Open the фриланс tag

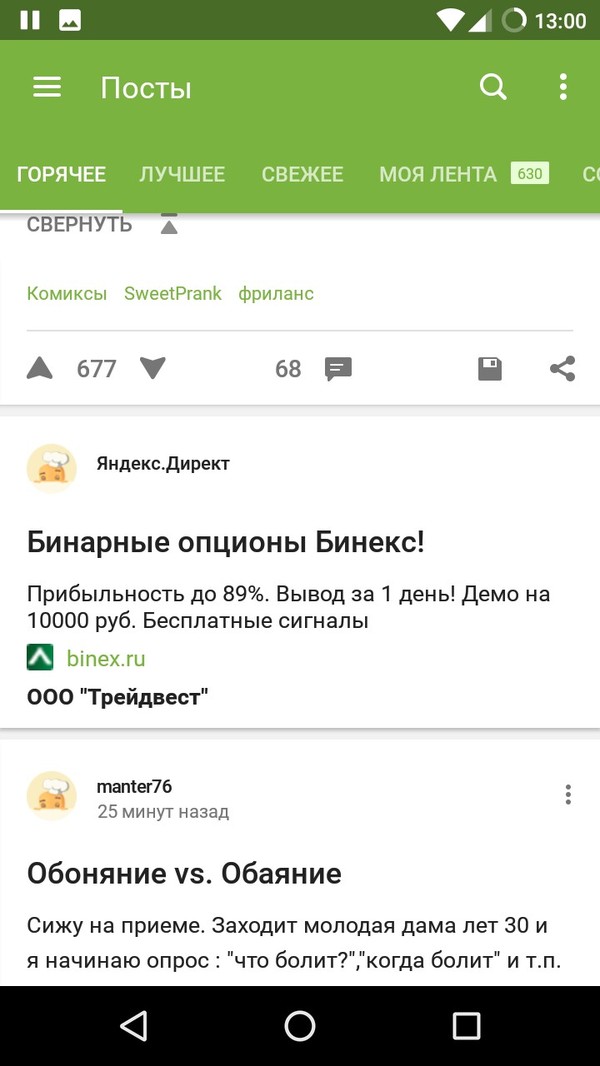[x=276, y=293]
